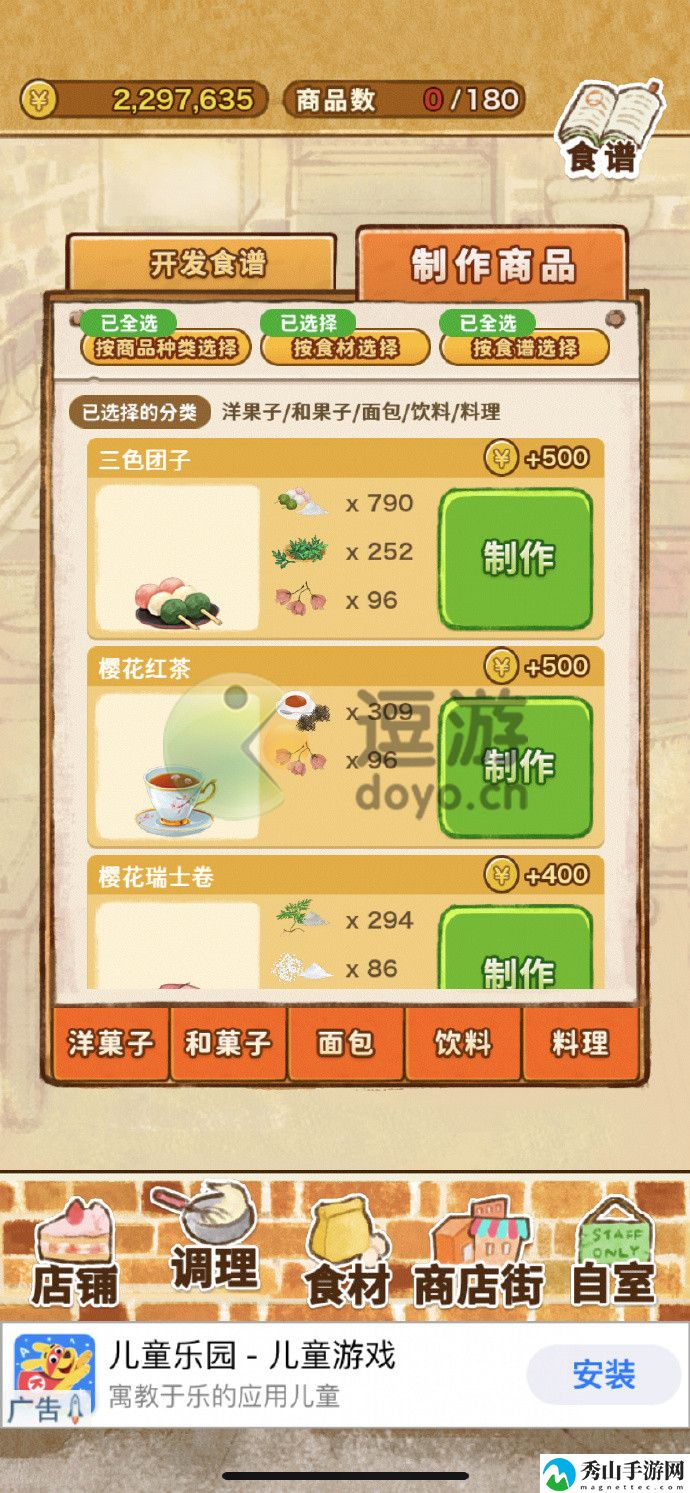Open the 按食谱选择 filter
The width and height of the screenshot is (690, 1493).
[x=524, y=347]
